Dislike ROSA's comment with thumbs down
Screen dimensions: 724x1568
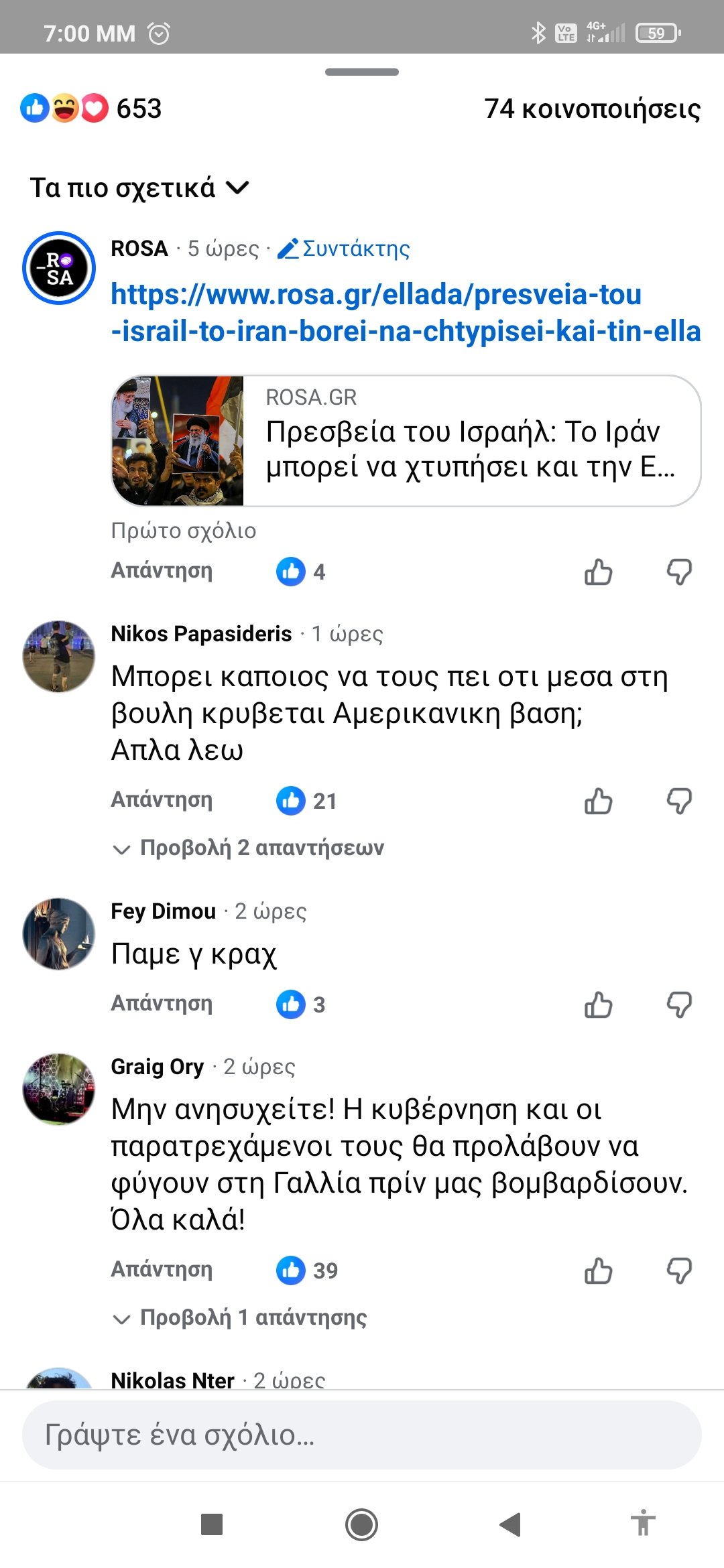pos(679,572)
